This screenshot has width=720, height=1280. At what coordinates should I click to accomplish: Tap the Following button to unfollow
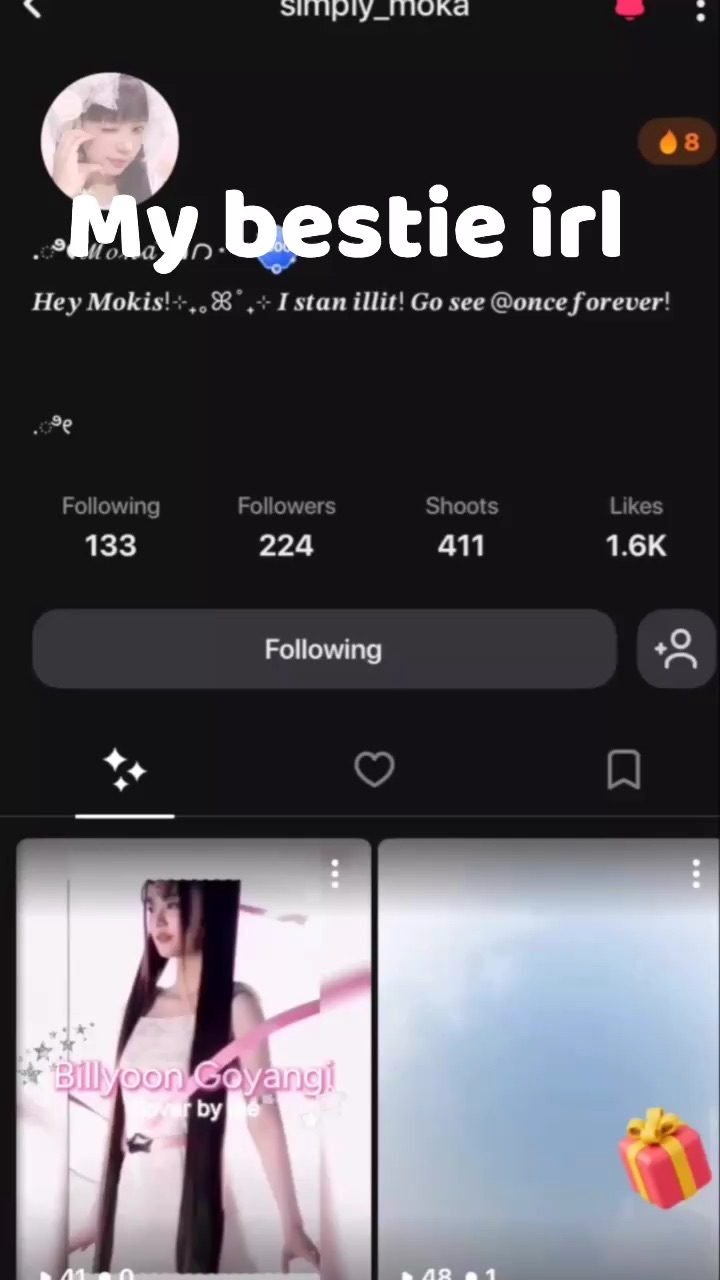tap(324, 649)
